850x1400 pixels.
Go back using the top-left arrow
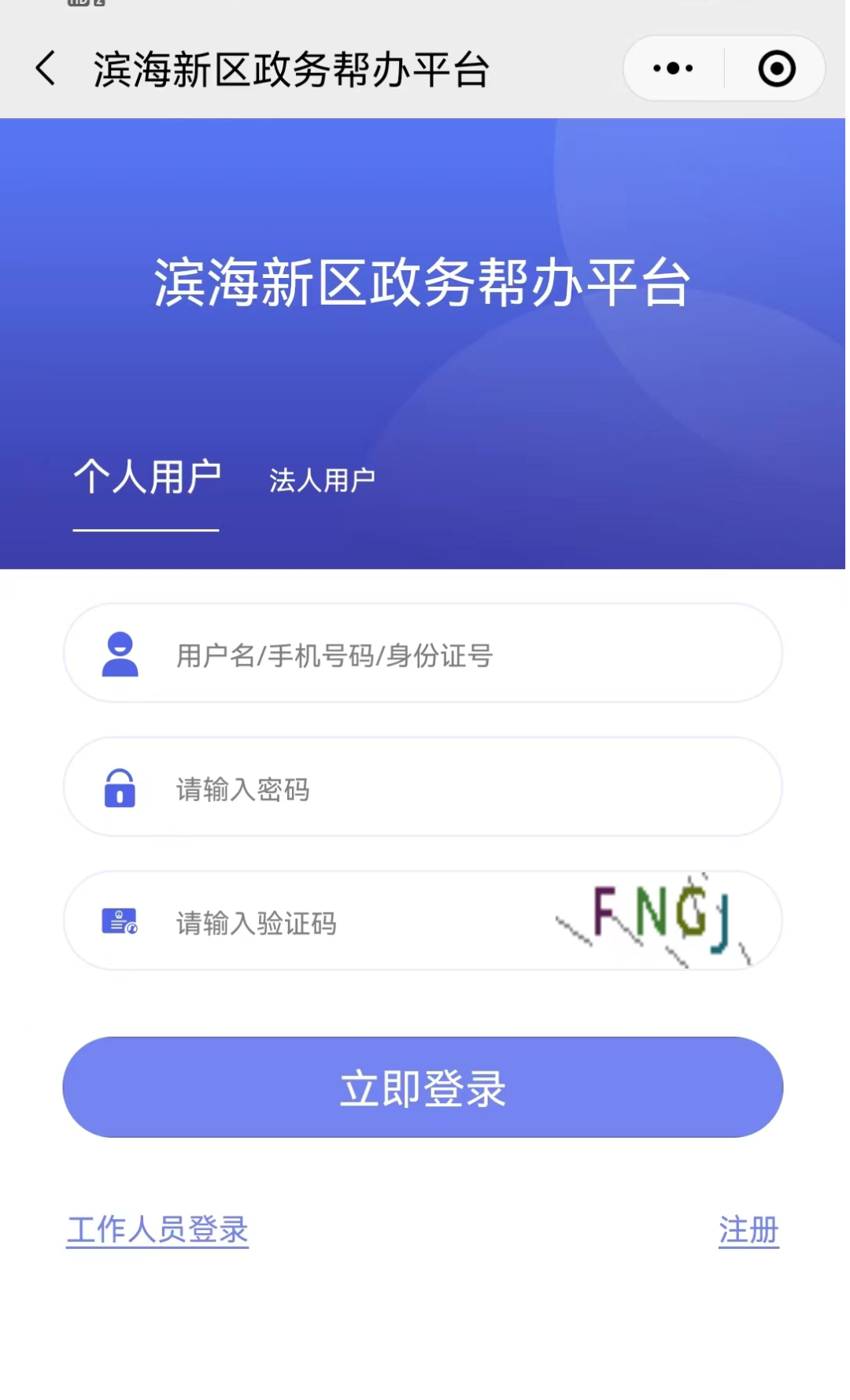[46, 69]
